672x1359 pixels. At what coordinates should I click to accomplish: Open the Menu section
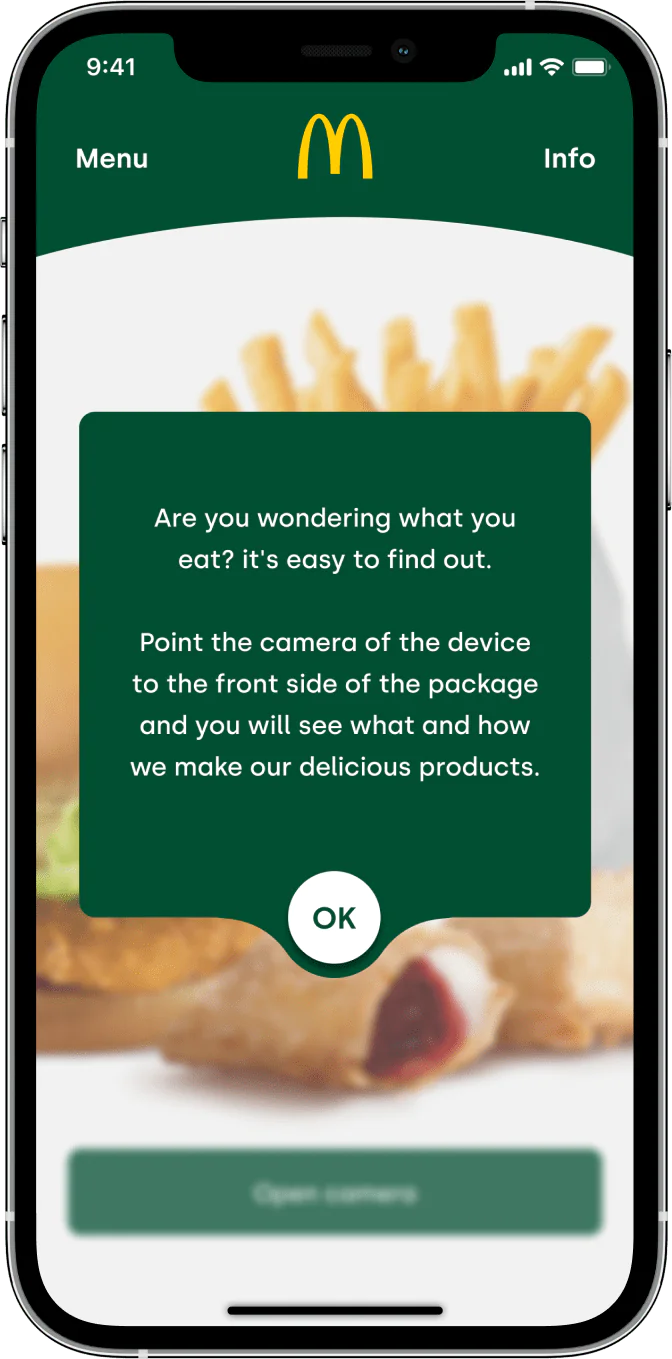(x=112, y=159)
